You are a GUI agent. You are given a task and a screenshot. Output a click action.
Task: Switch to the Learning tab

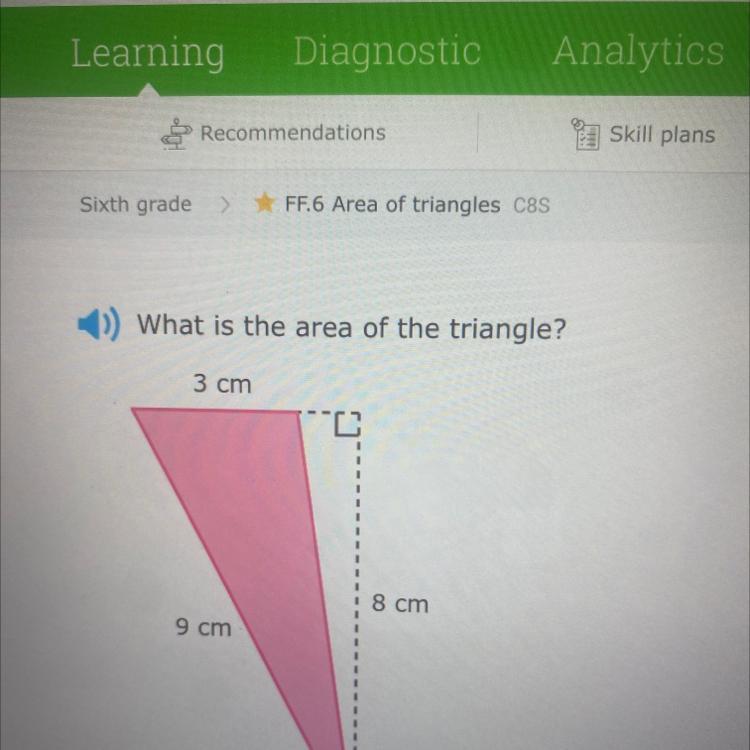tap(147, 52)
